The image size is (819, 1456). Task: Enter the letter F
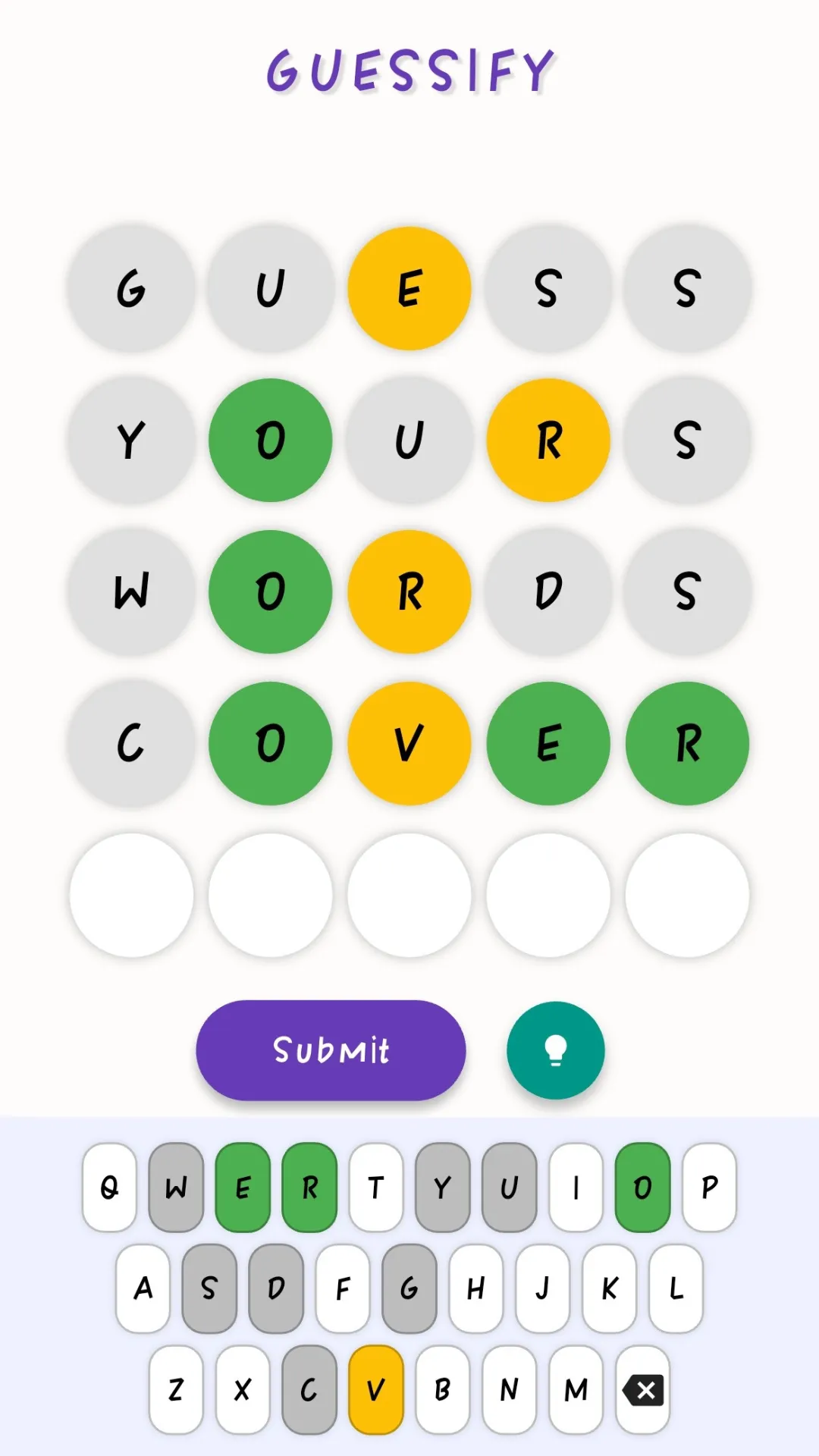click(x=343, y=1288)
